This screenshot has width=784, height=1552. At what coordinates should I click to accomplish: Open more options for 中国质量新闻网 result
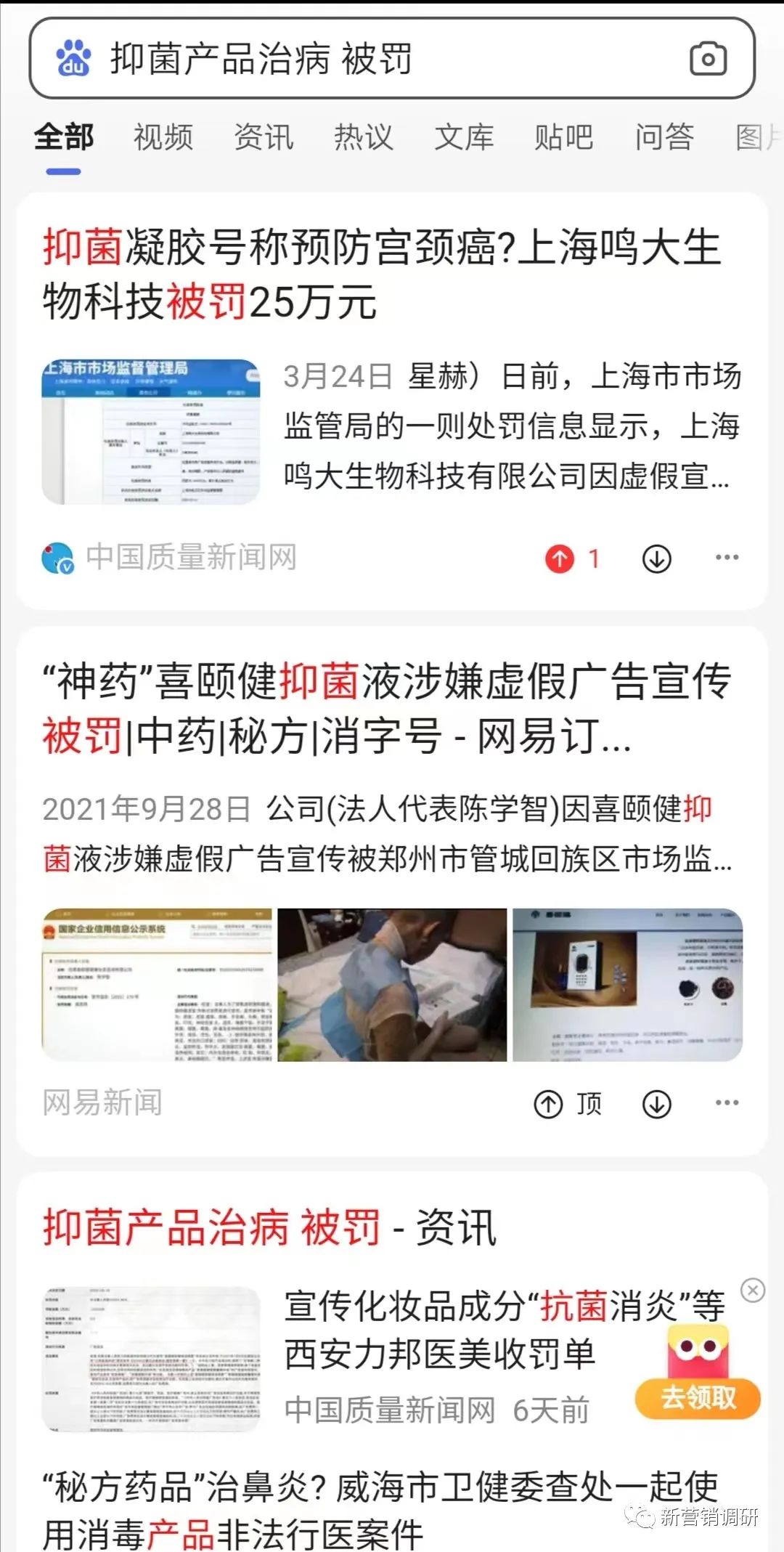(727, 558)
